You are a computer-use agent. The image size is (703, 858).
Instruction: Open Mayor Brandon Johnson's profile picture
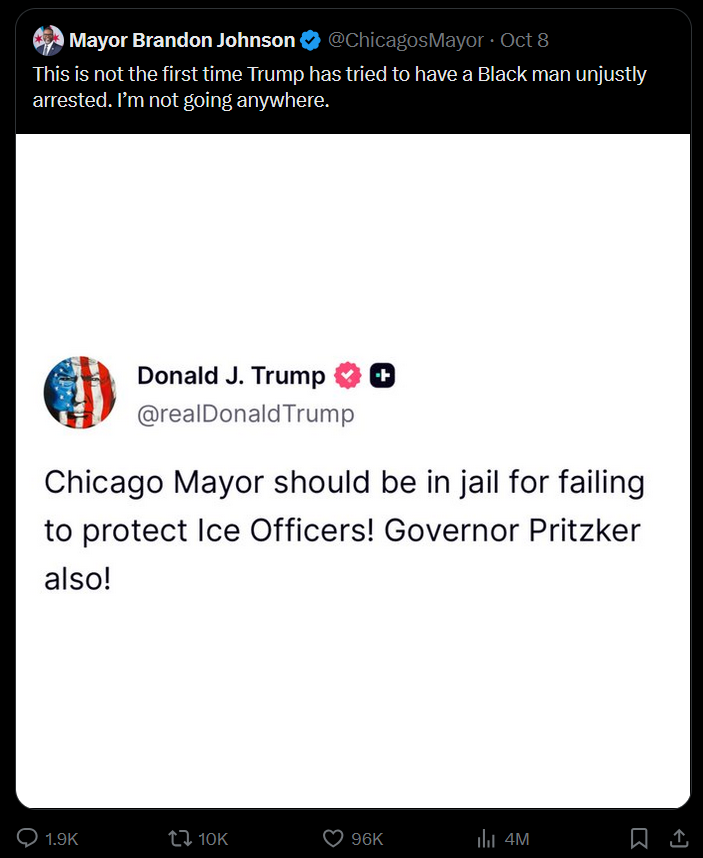[x=48, y=41]
